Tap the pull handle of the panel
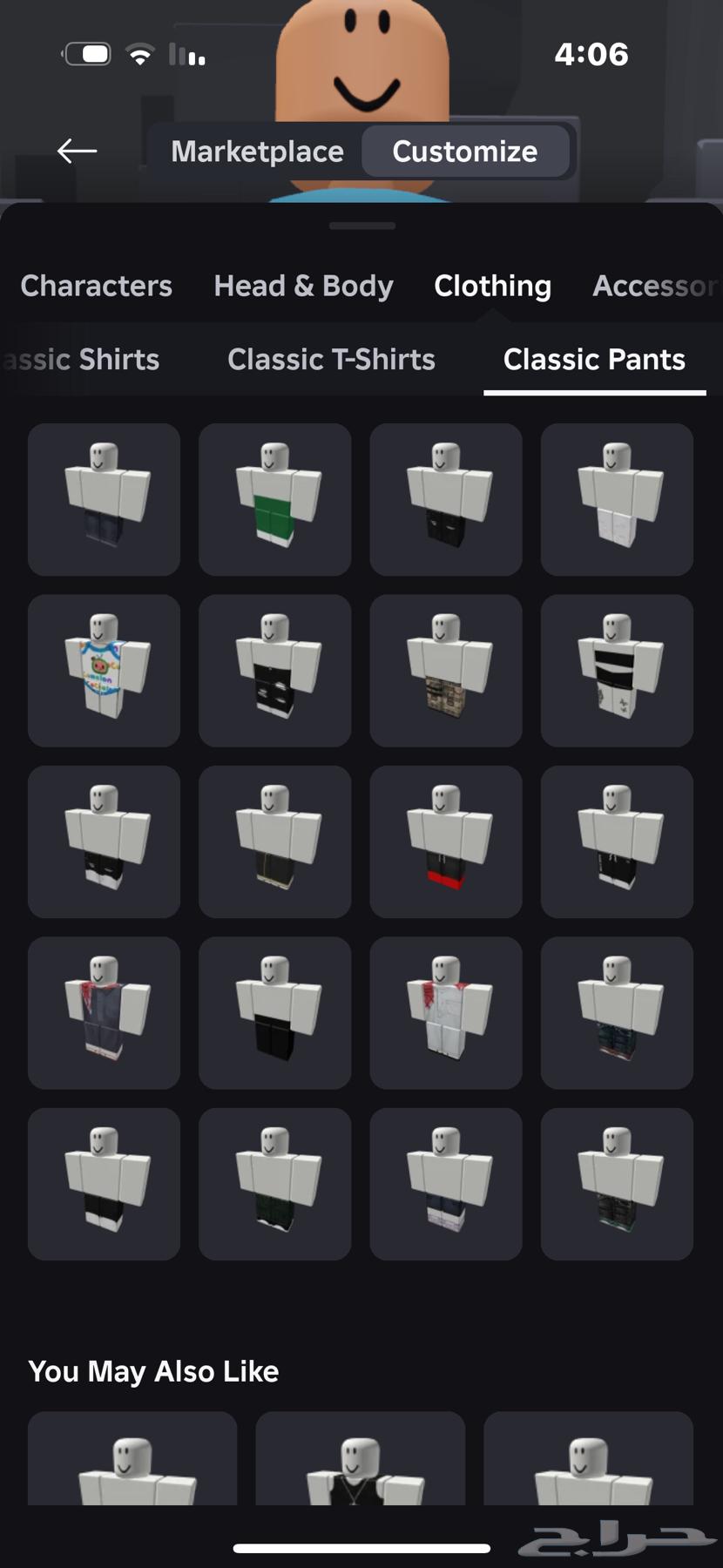723x1568 pixels. click(361, 226)
